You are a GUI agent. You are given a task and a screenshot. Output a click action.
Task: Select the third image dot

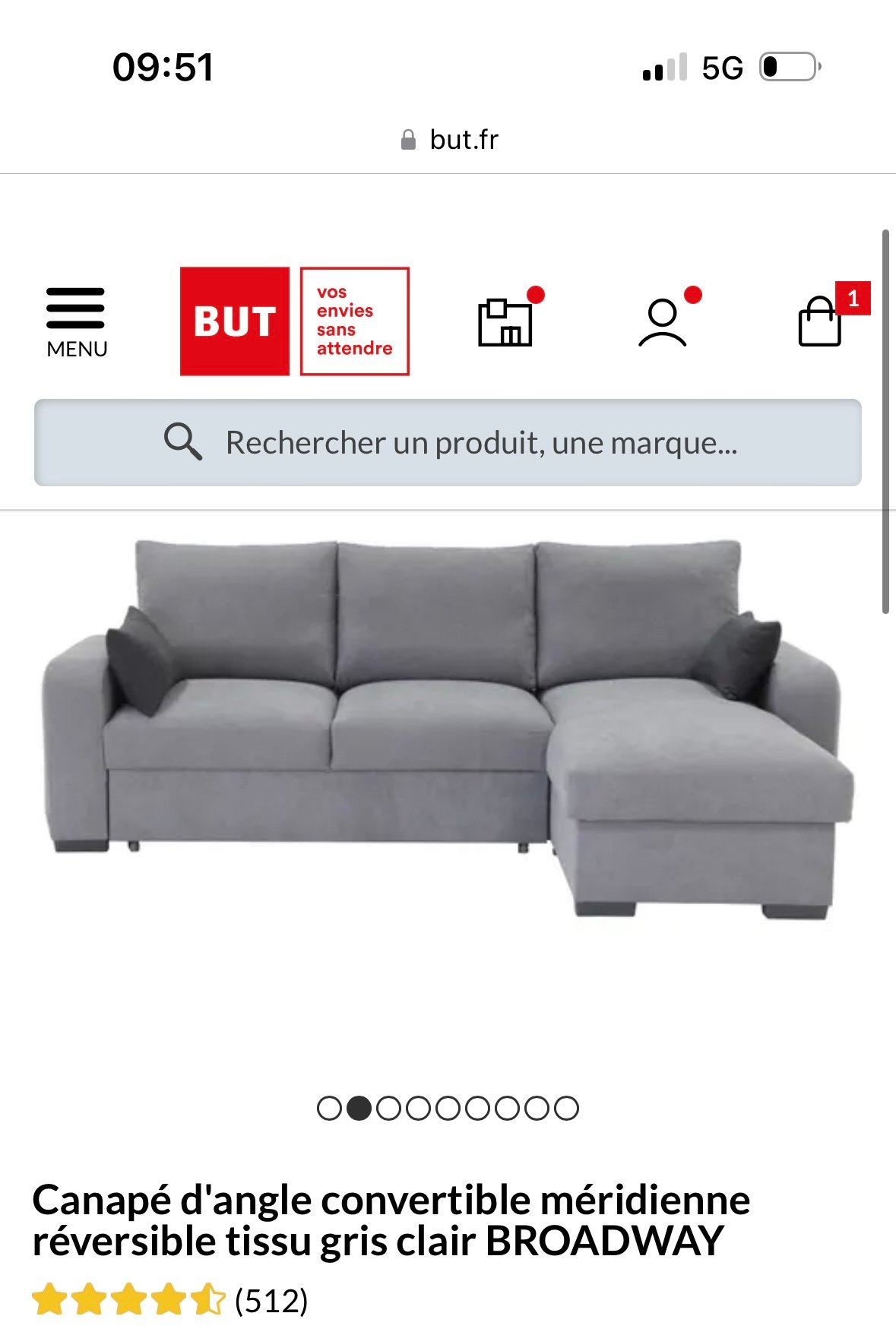tap(388, 1109)
